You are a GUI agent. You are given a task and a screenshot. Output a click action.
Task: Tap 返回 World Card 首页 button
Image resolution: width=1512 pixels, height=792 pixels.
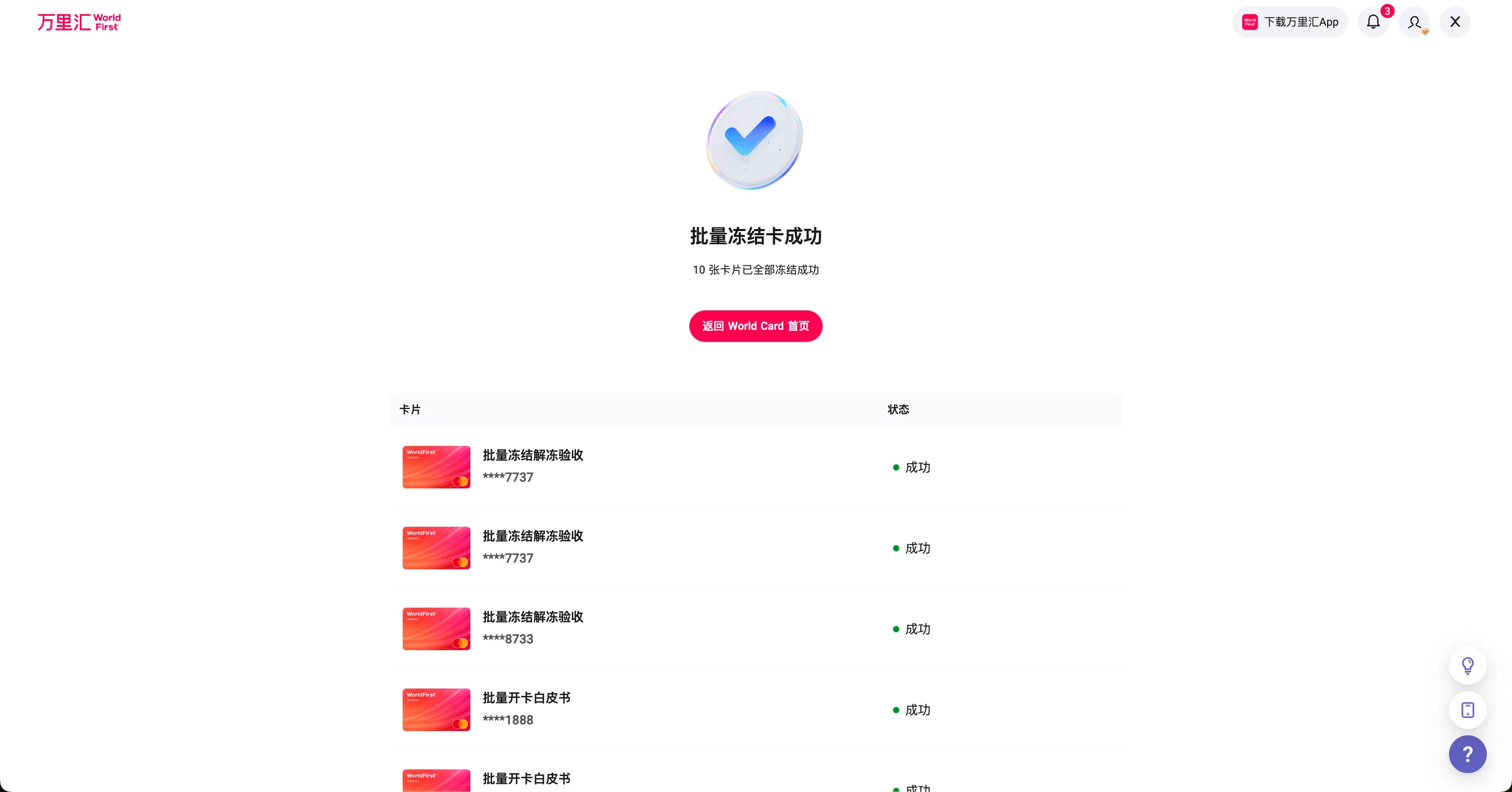coord(755,326)
